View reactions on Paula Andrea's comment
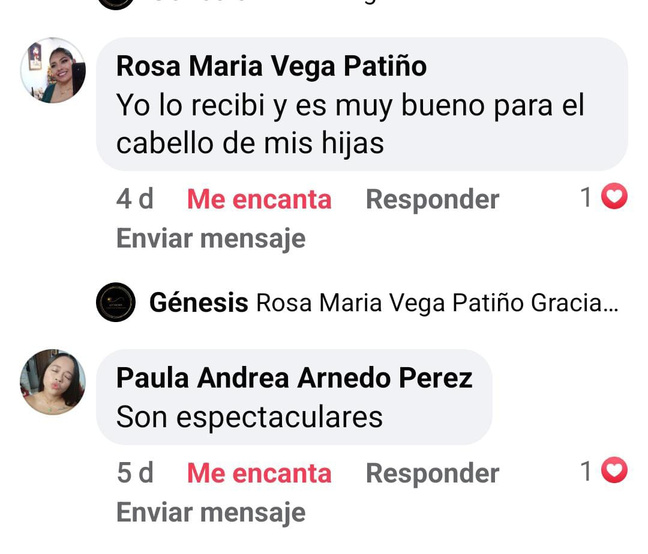This screenshot has width=648, height=554. [604, 471]
